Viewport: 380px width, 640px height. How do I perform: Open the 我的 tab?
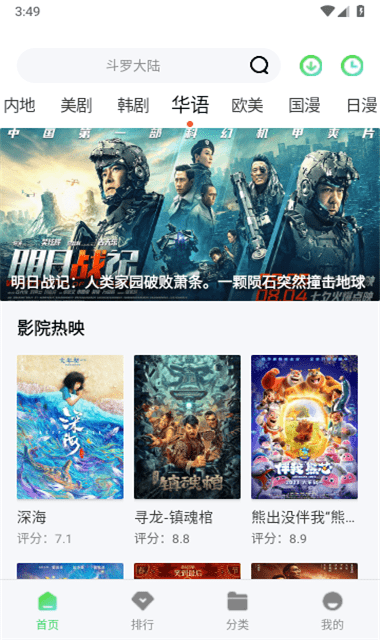pos(332,611)
